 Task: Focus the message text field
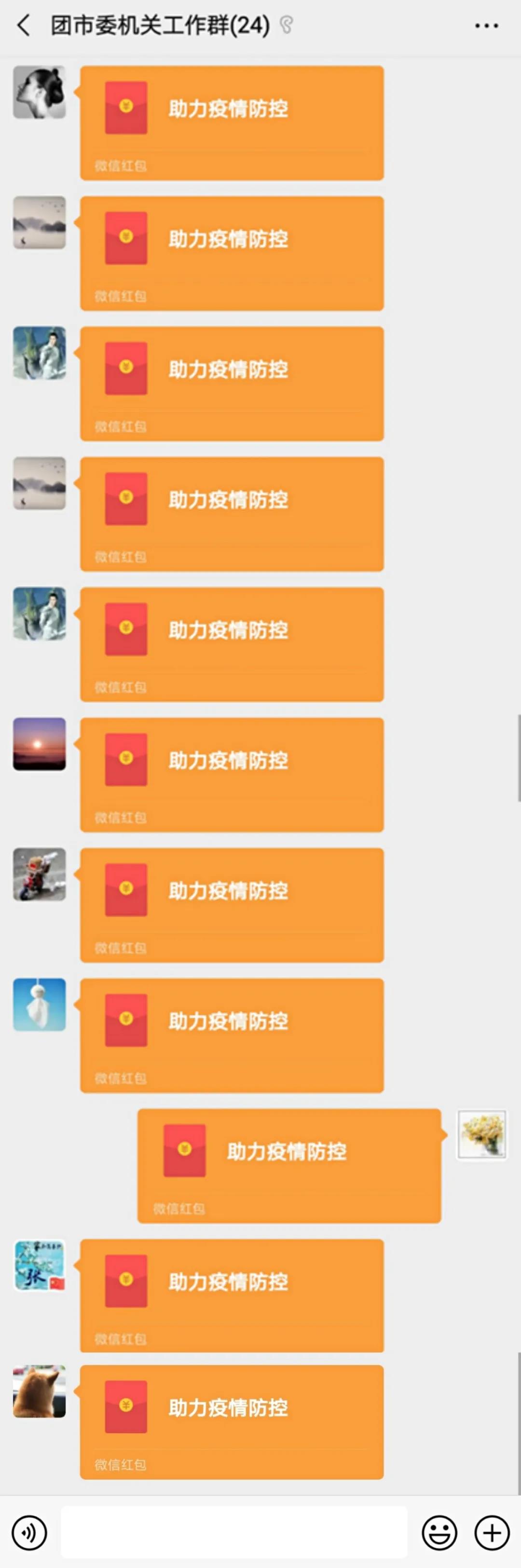(x=233, y=1532)
